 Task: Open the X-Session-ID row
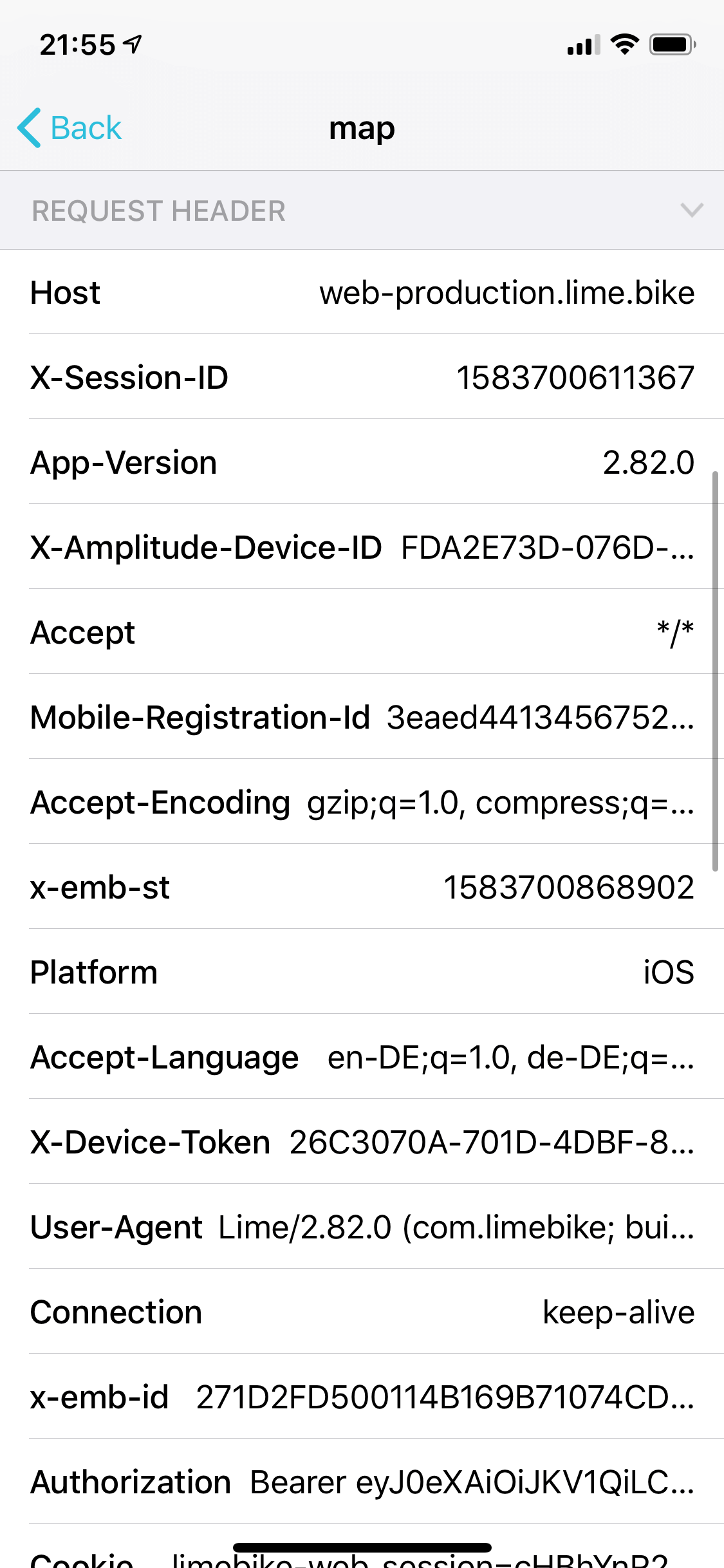point(362,377)
